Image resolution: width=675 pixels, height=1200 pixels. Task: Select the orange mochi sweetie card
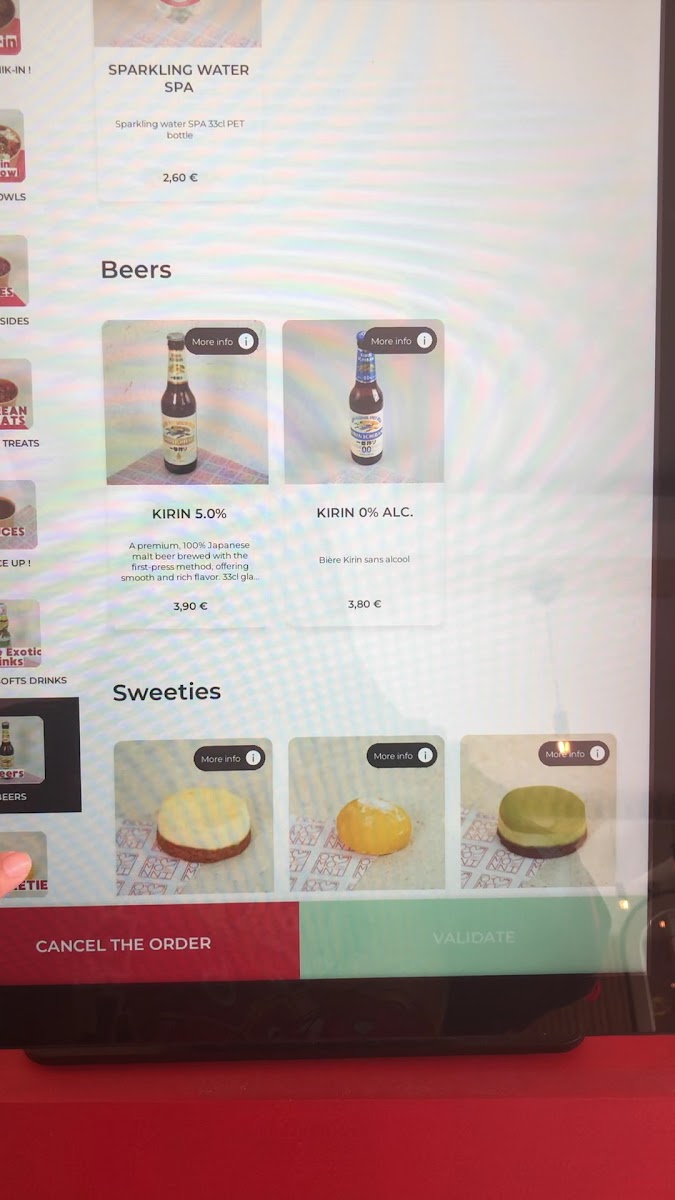(366, 814)
